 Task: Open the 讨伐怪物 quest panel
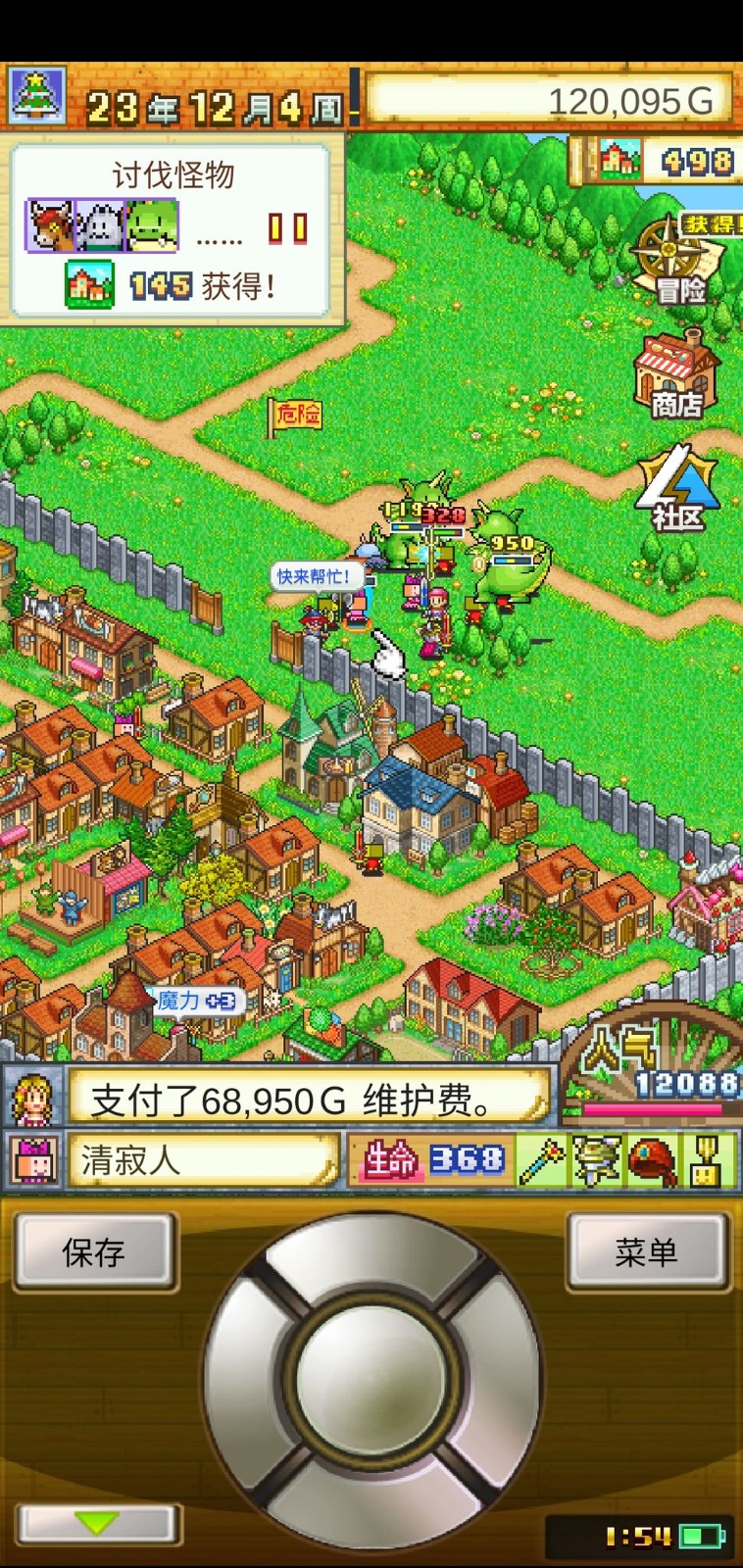pos(174,231)
